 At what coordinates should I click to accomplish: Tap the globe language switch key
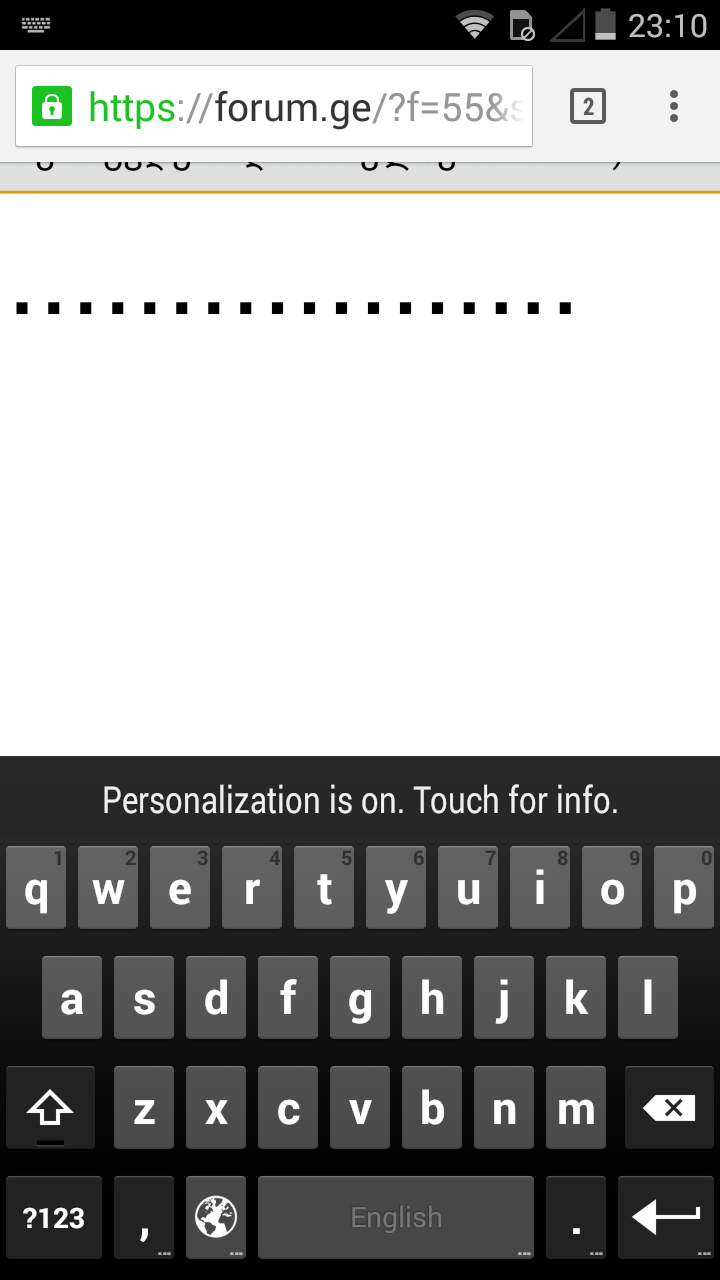point(216,1218)
